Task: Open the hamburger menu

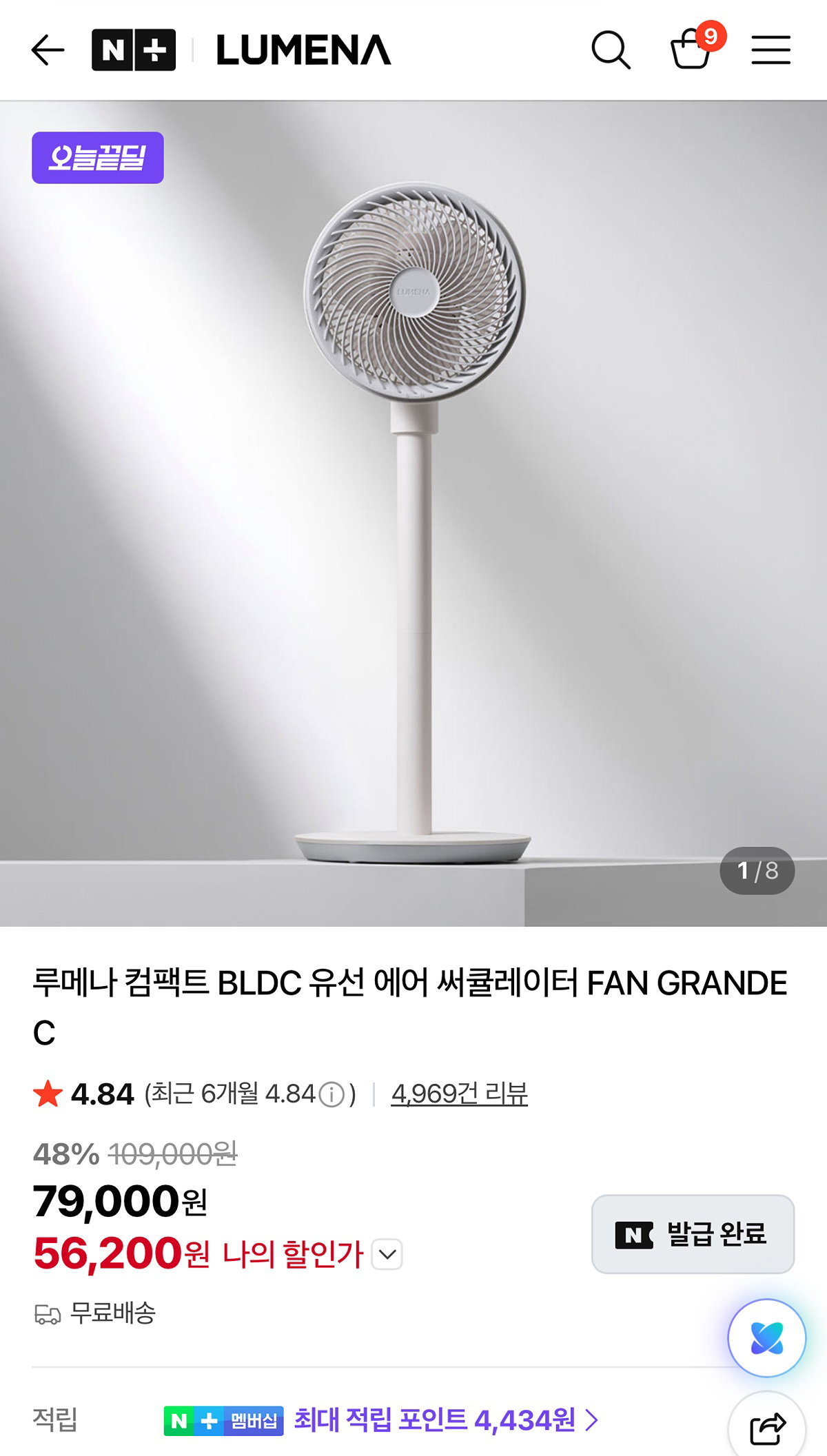Action: pos(770,50)
